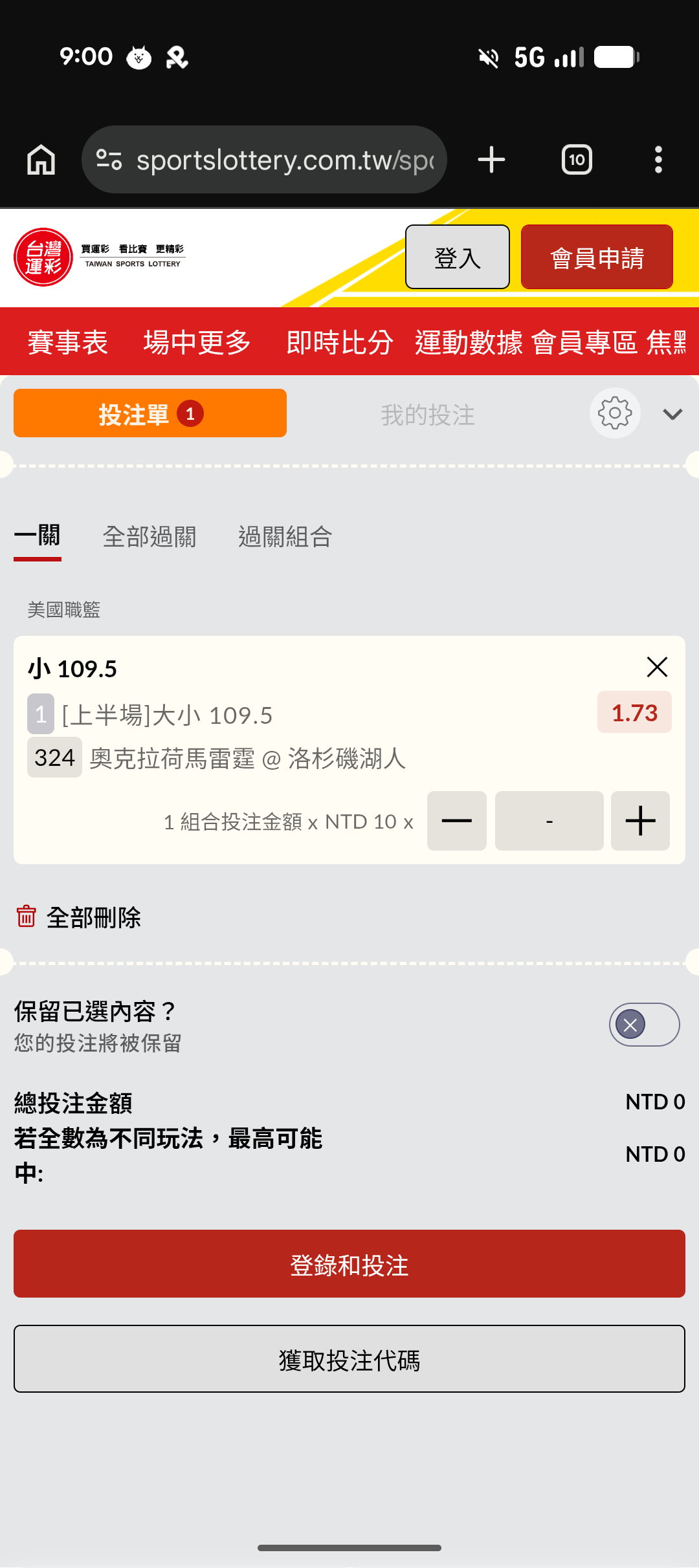
Task: Decrease bet multiplier with minus button
Action: click(x=457, y=821)
